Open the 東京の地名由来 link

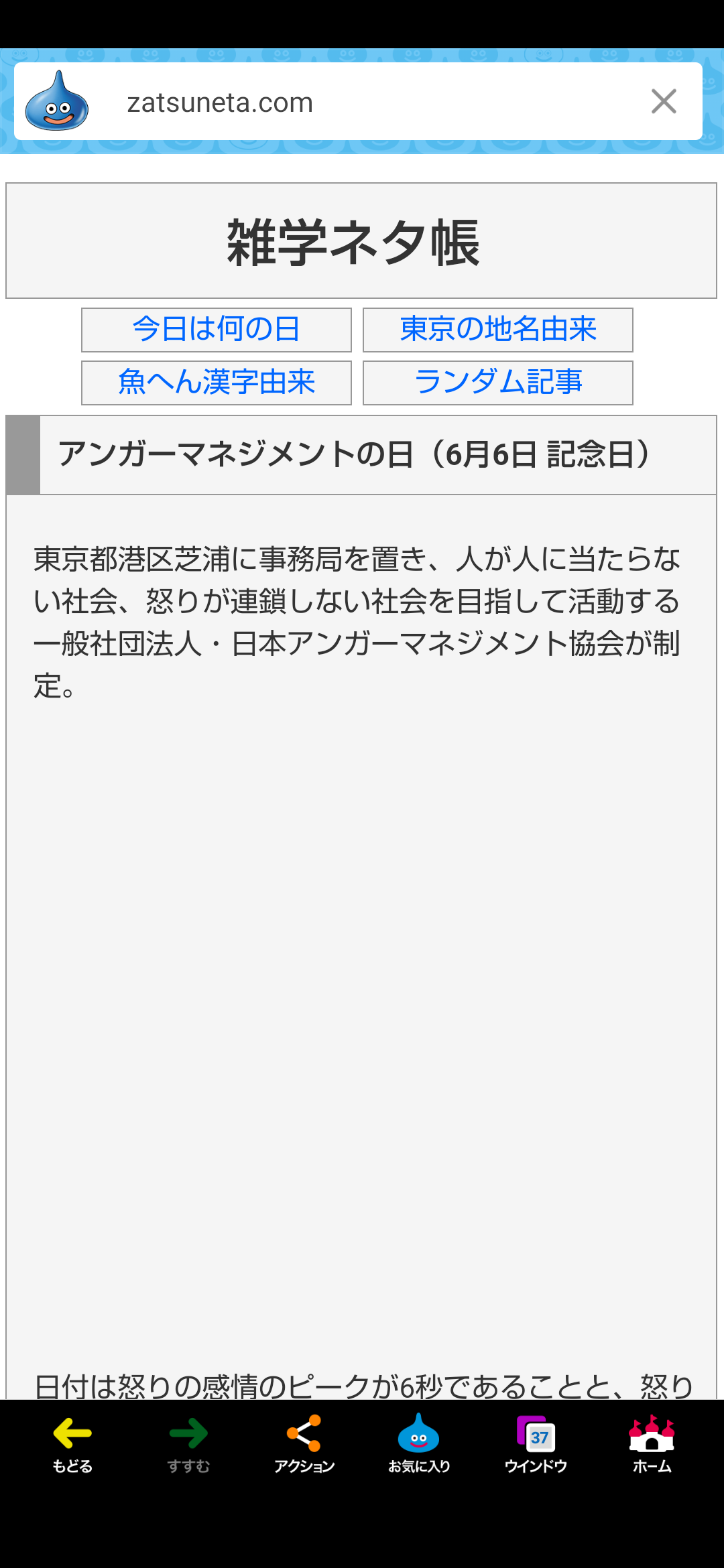[x=497, y=330]
